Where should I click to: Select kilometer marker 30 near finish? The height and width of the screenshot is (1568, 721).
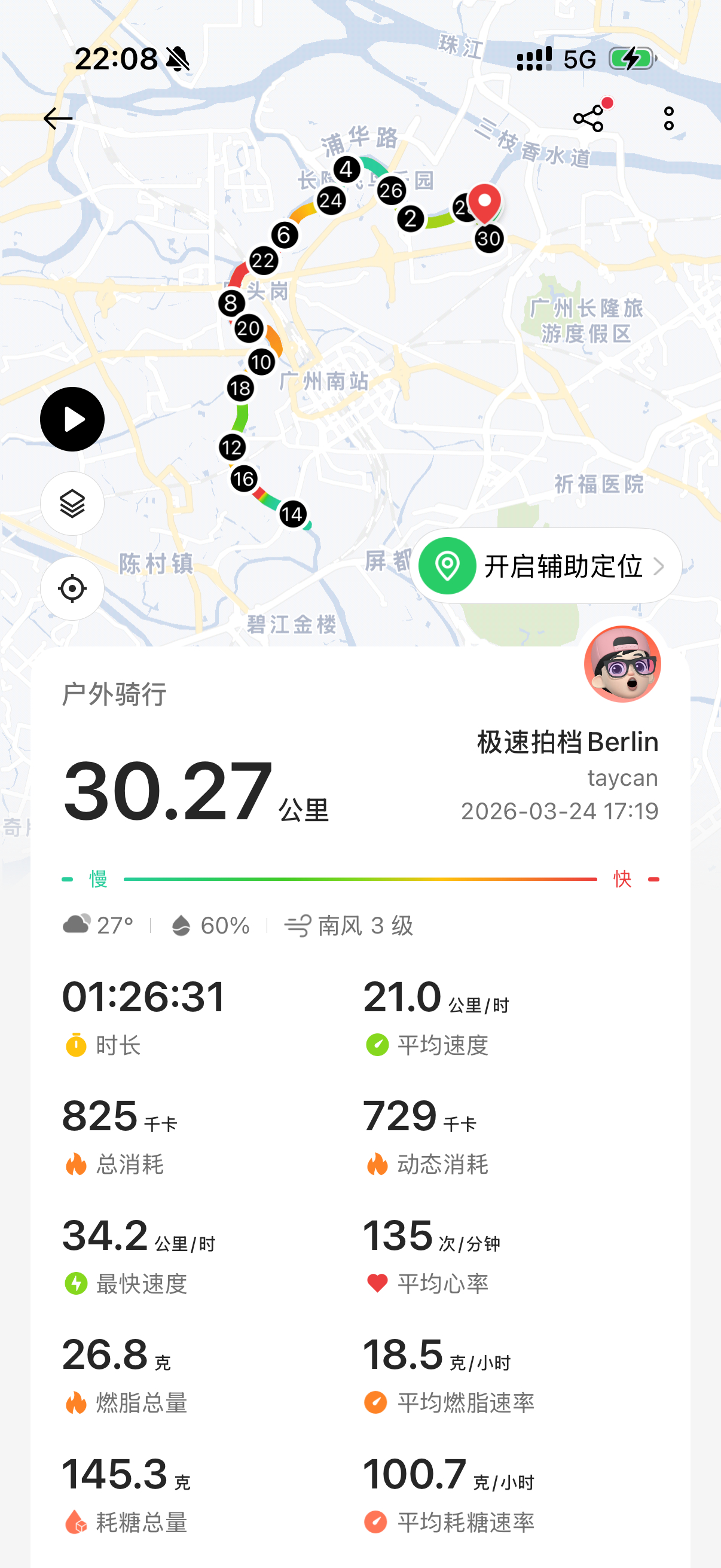pos(488,238)
